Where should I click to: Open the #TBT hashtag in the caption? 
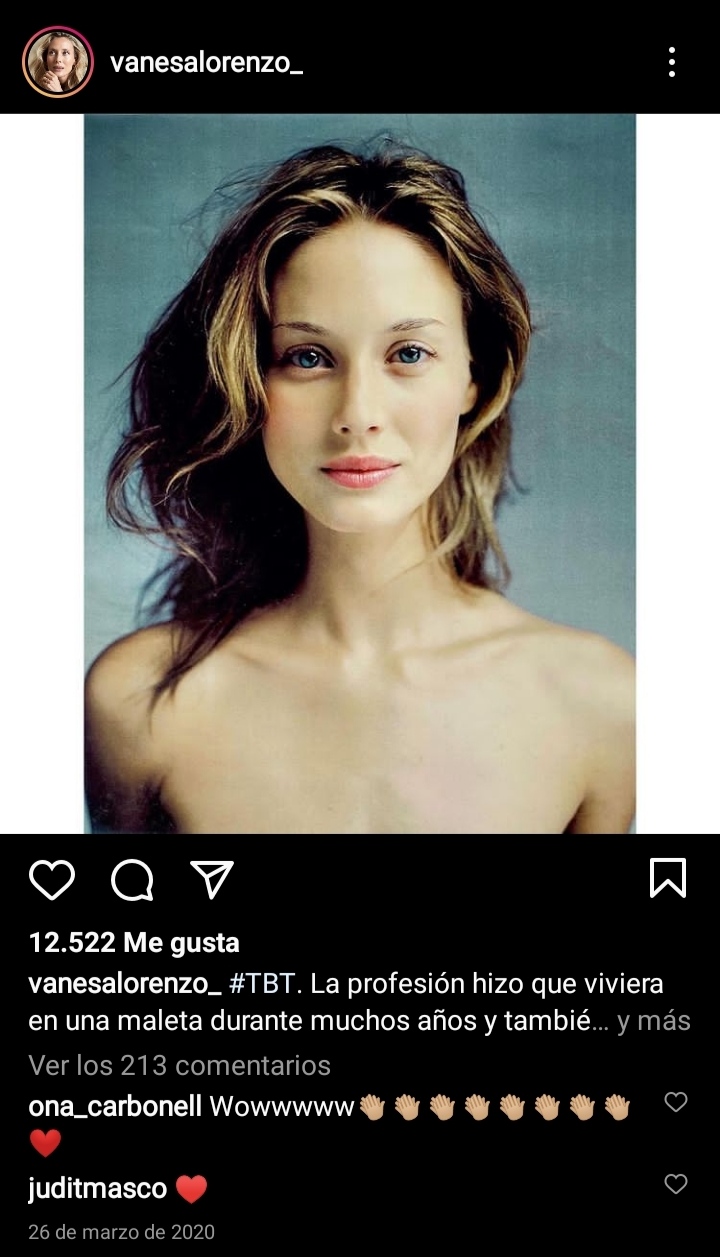tap(262, 983)
